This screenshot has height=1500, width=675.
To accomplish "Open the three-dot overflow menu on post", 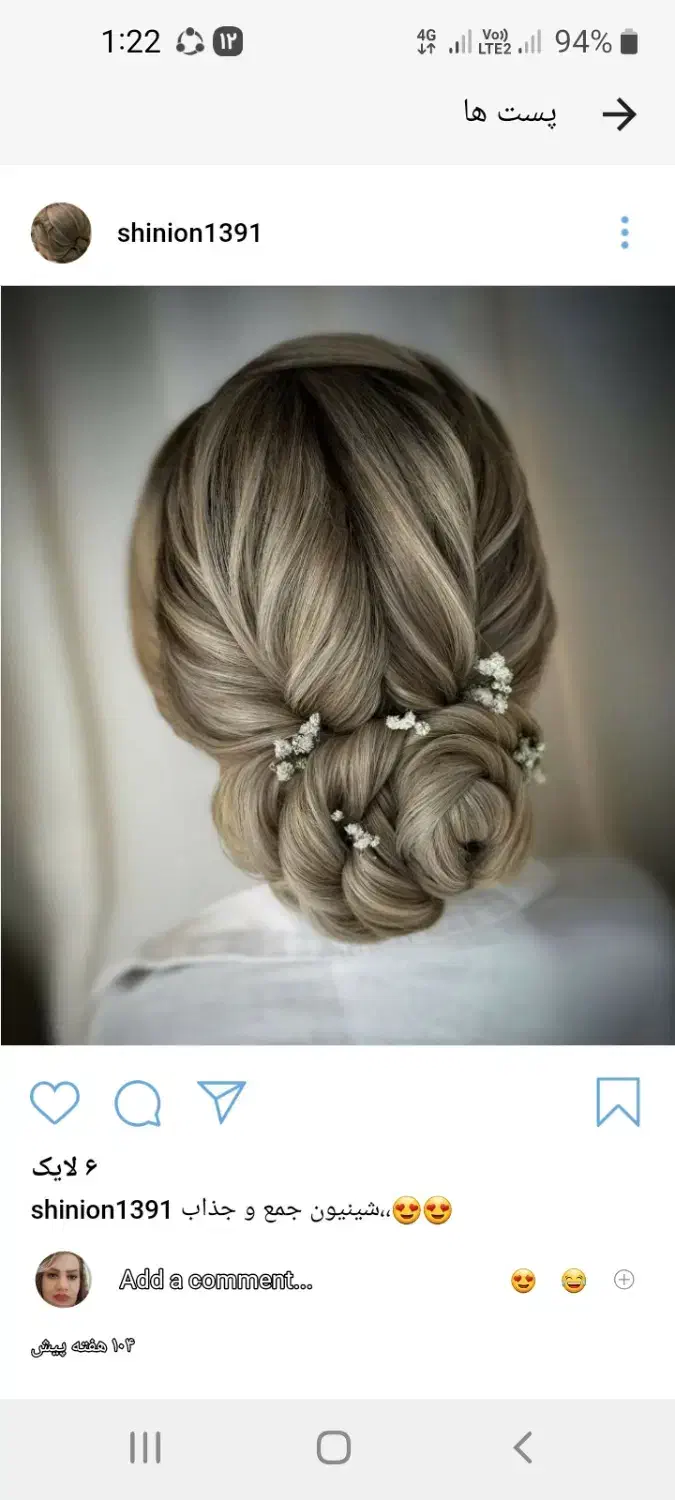I will (624, 232).
